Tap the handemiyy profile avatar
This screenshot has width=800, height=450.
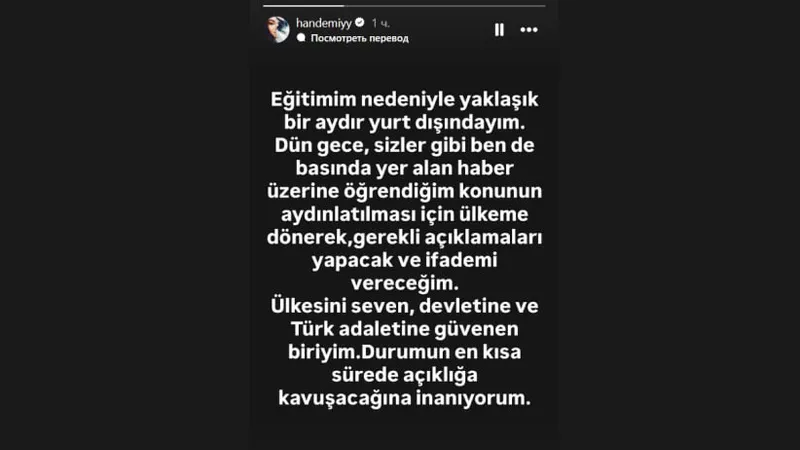point(279,30)
